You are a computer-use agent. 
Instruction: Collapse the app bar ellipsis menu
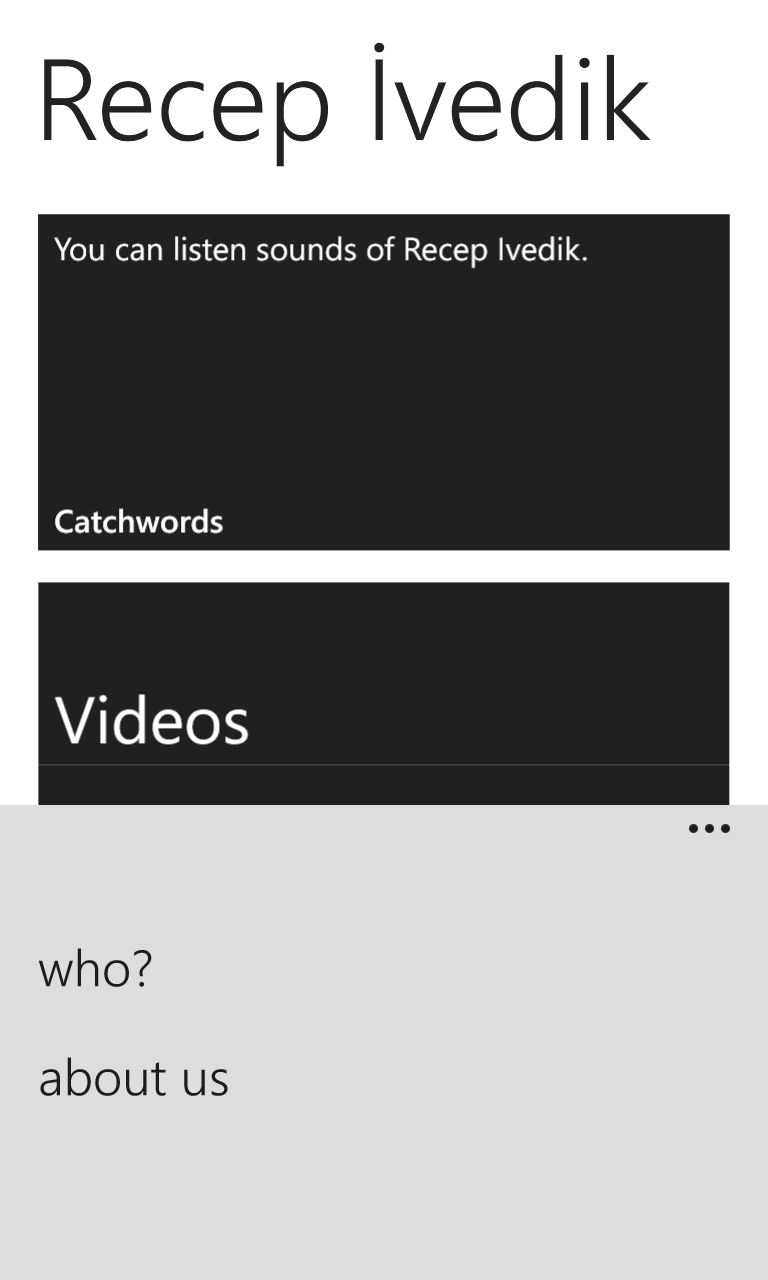coord(709,828)
